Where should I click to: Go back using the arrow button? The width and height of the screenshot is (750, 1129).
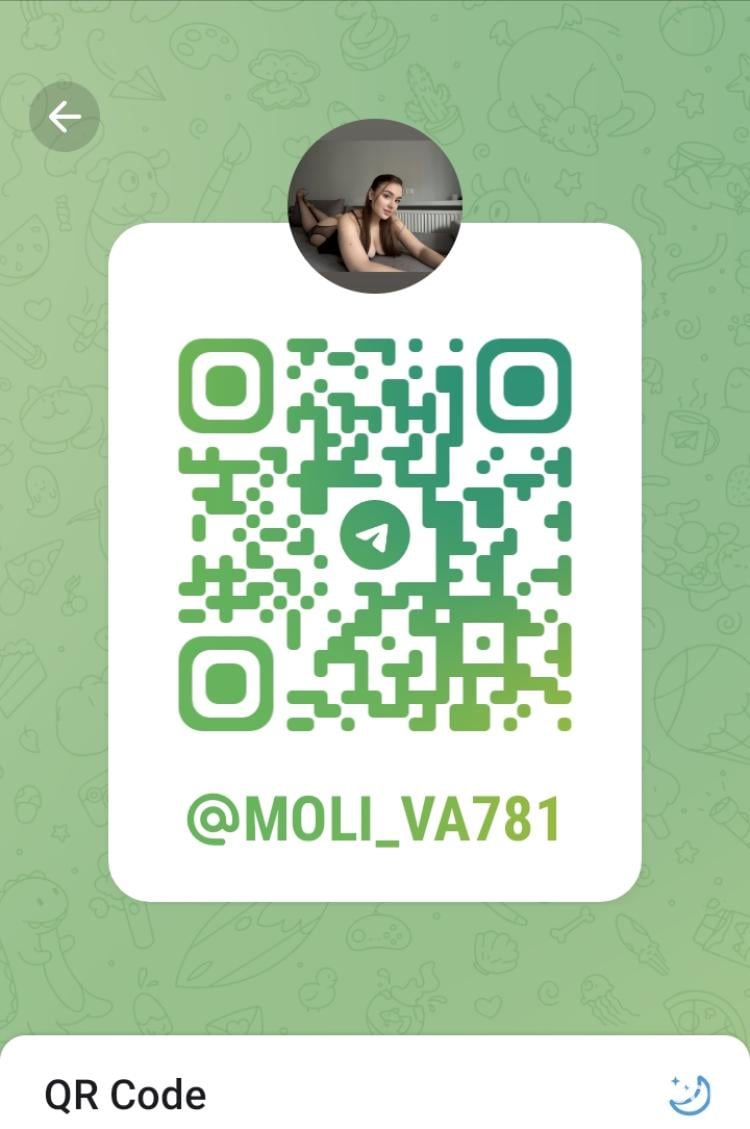[65, 118]
